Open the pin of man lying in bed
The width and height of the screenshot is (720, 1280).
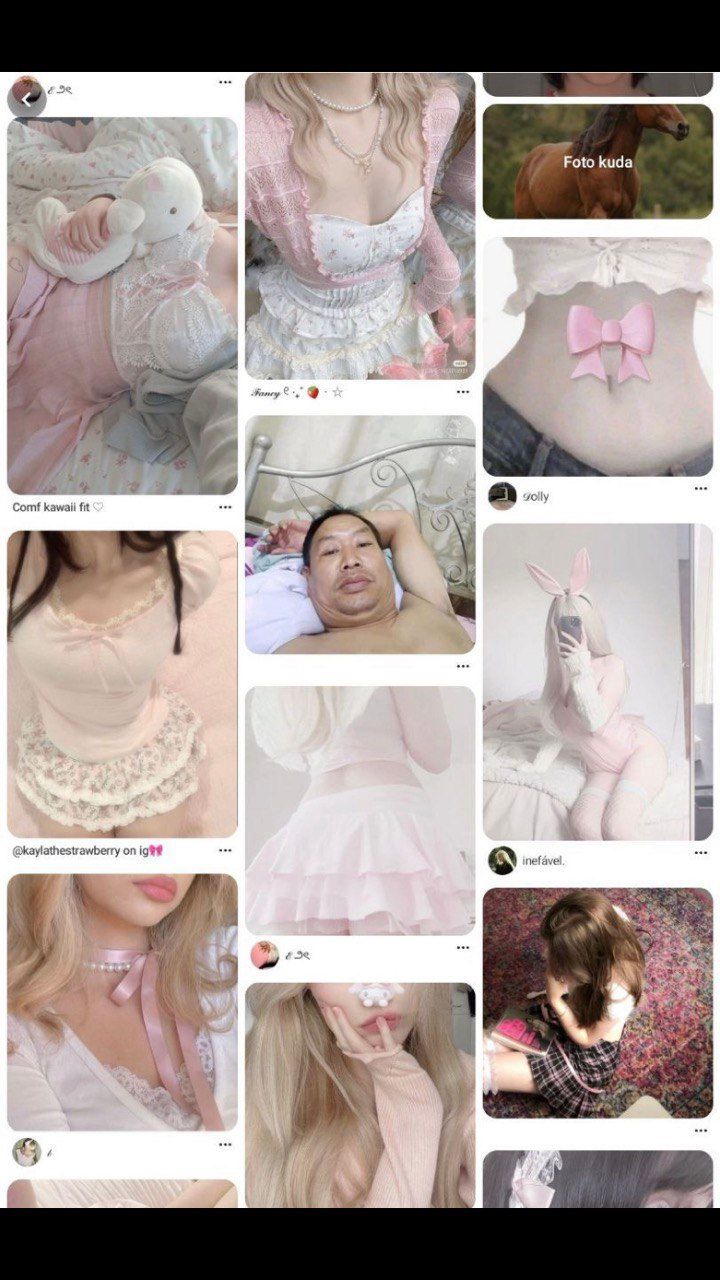tap(360, 535)
